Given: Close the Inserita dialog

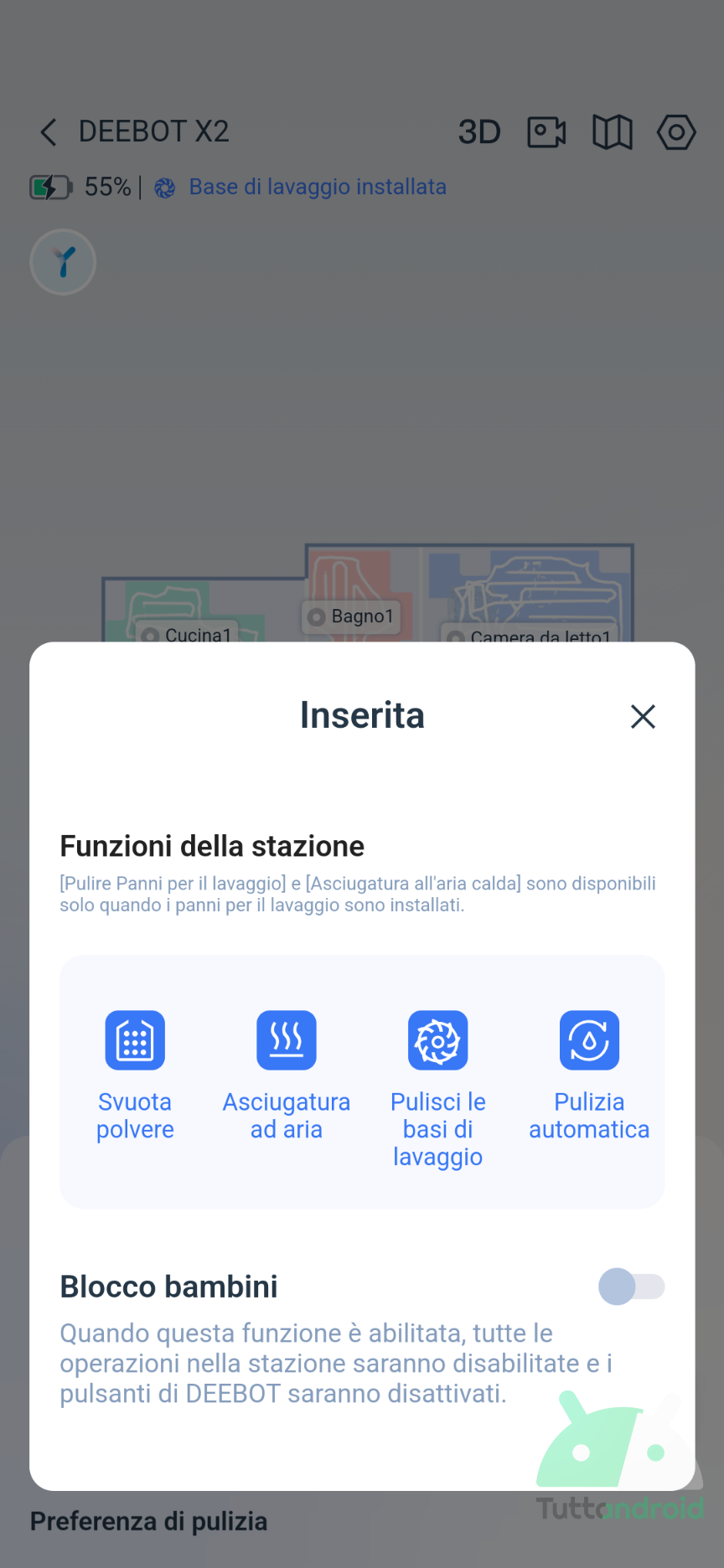Looking at the screenshot, I should click(x=643, y=716).
